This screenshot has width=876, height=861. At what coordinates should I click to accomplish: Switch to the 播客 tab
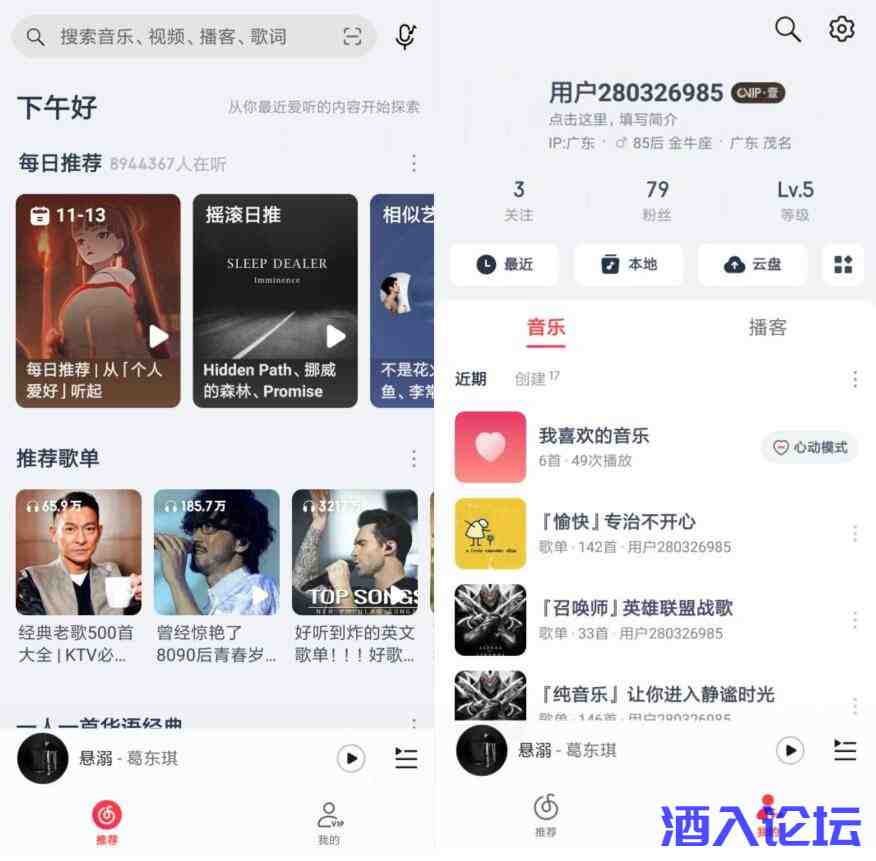[767, 327]
